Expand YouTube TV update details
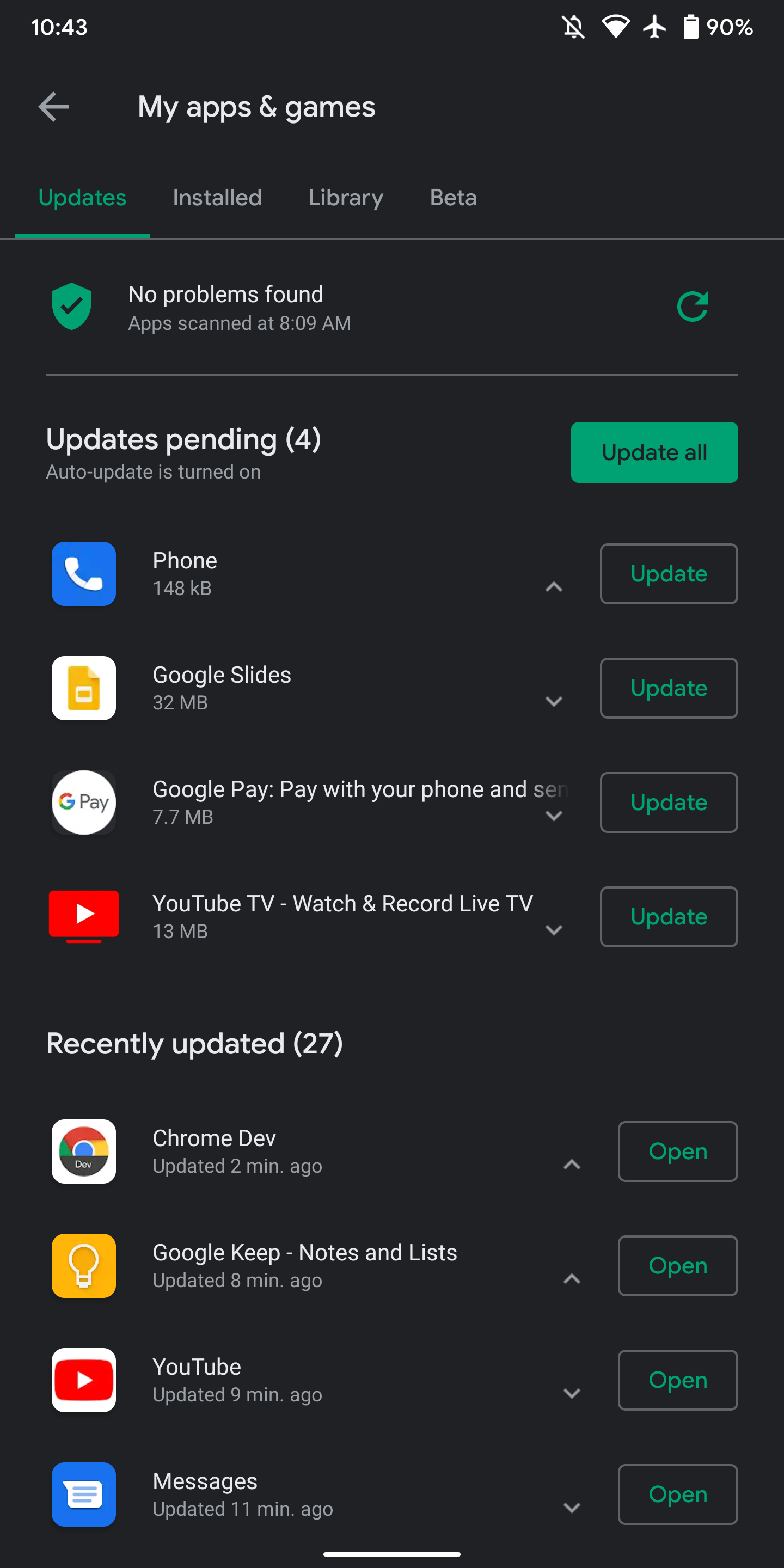This screenshot has height=1568, width=784. point(554,930)
